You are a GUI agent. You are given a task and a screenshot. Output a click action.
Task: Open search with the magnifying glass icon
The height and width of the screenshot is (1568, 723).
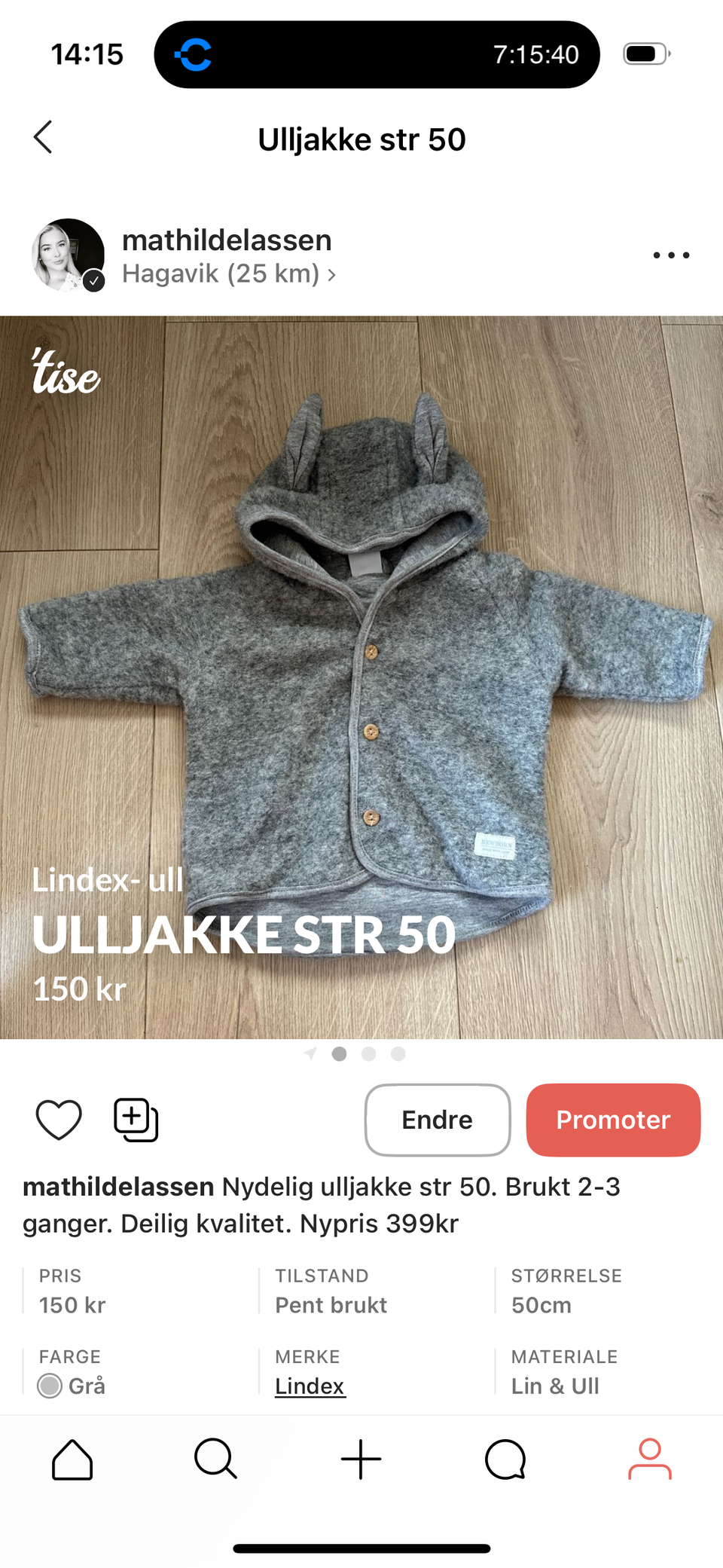(216, 1459)
